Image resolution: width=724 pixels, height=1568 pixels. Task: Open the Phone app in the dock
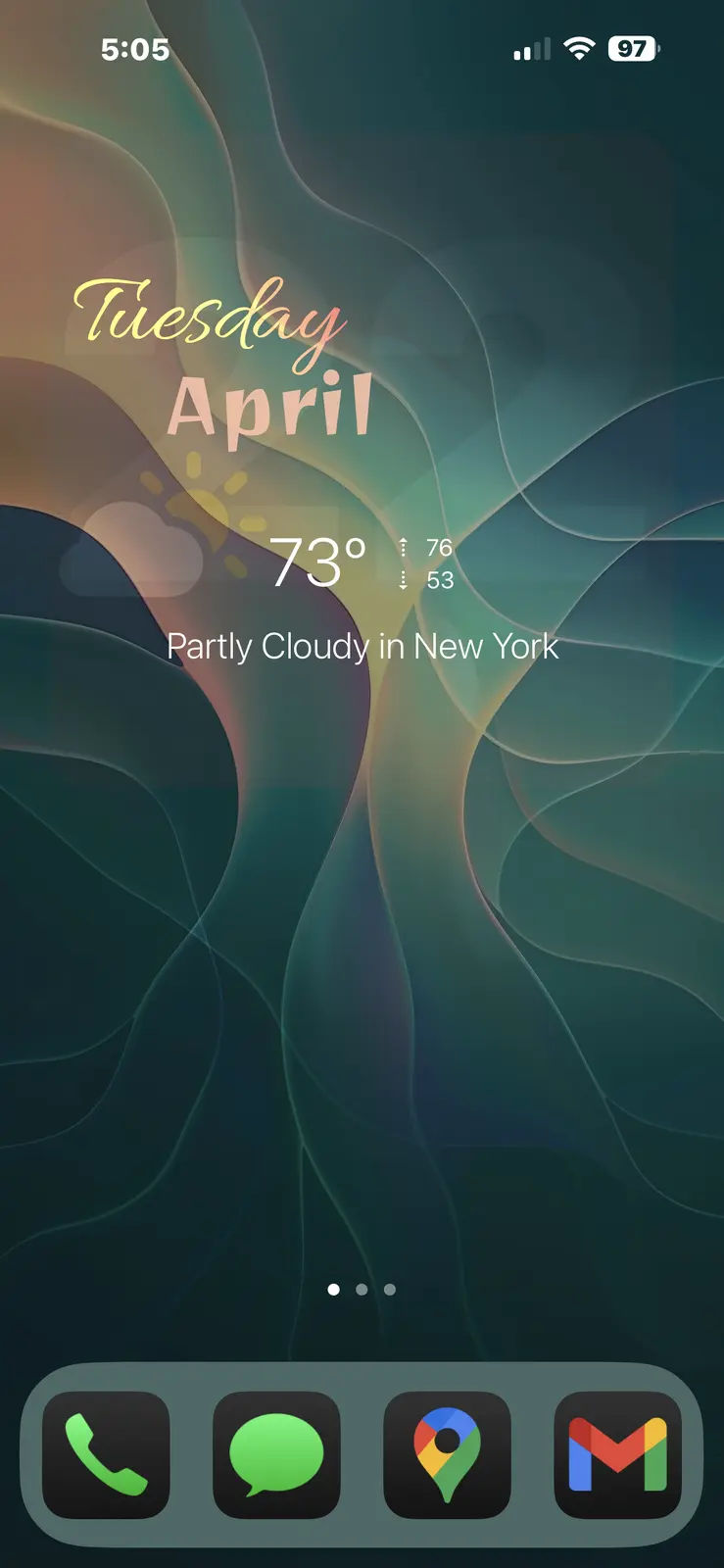coord(106,1454)
